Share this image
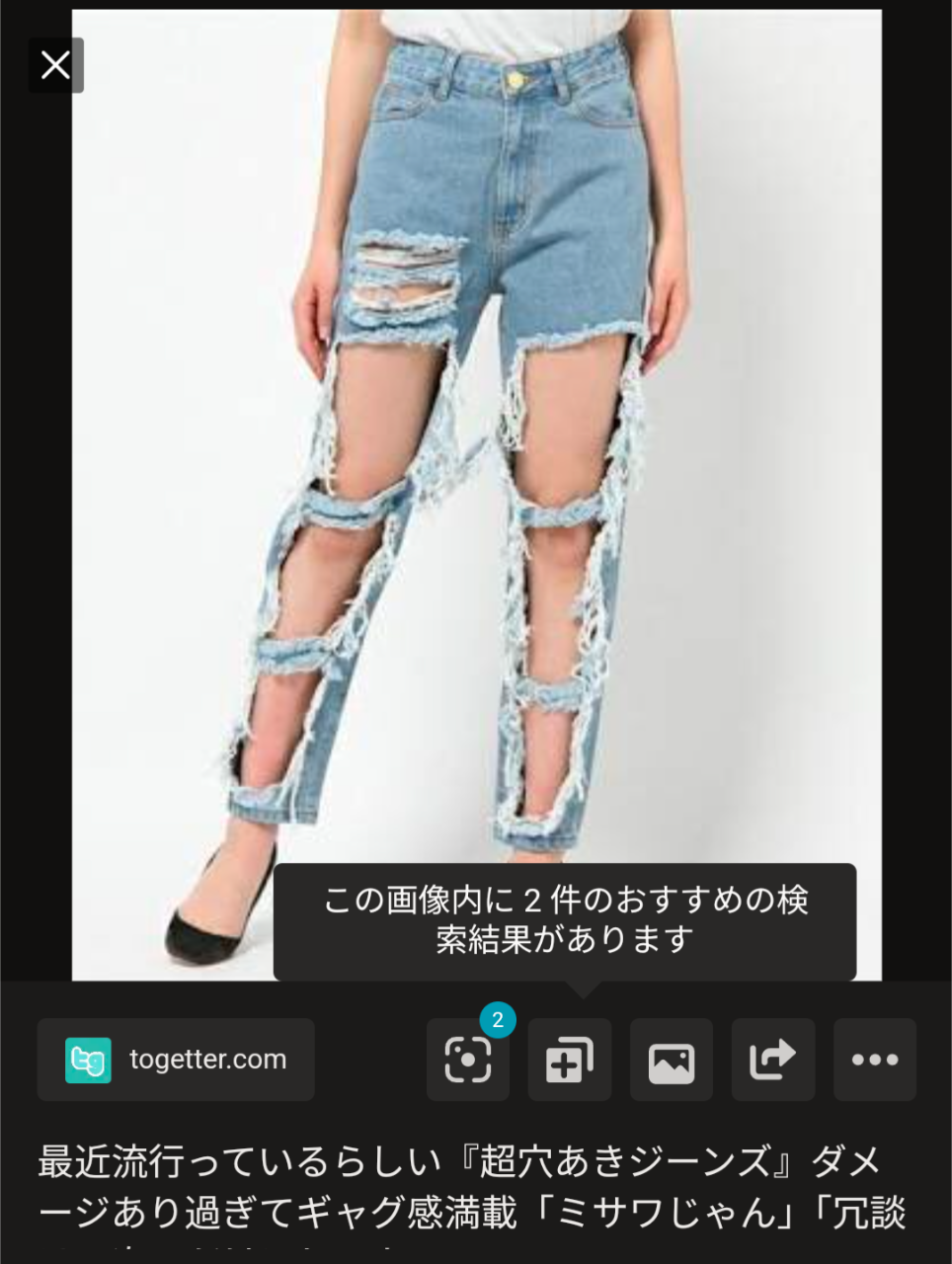The width and height of the screenshot is (952, 1264). tap(773, 1060)
